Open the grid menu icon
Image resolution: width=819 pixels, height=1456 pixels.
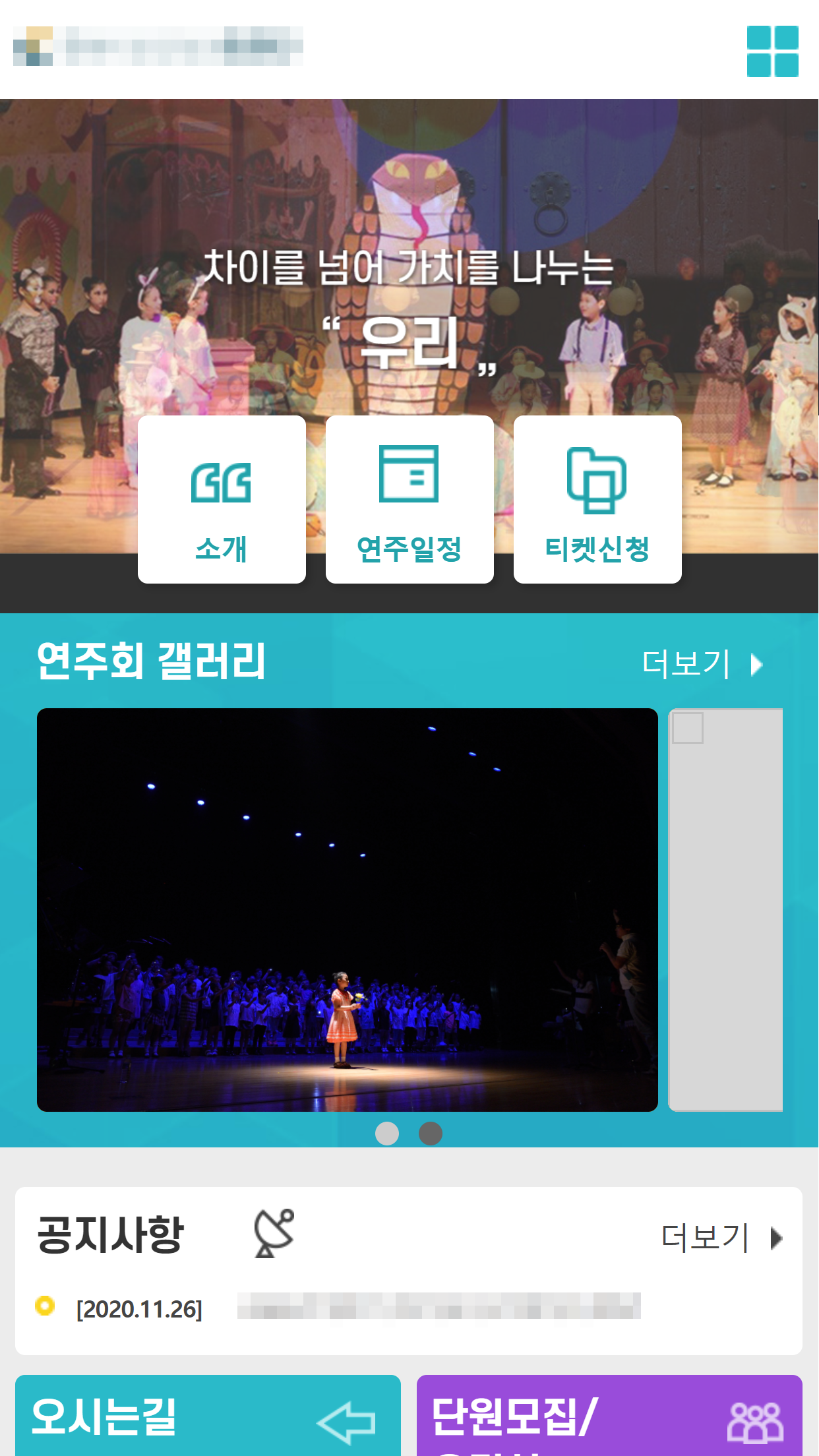tap(772, 51)
